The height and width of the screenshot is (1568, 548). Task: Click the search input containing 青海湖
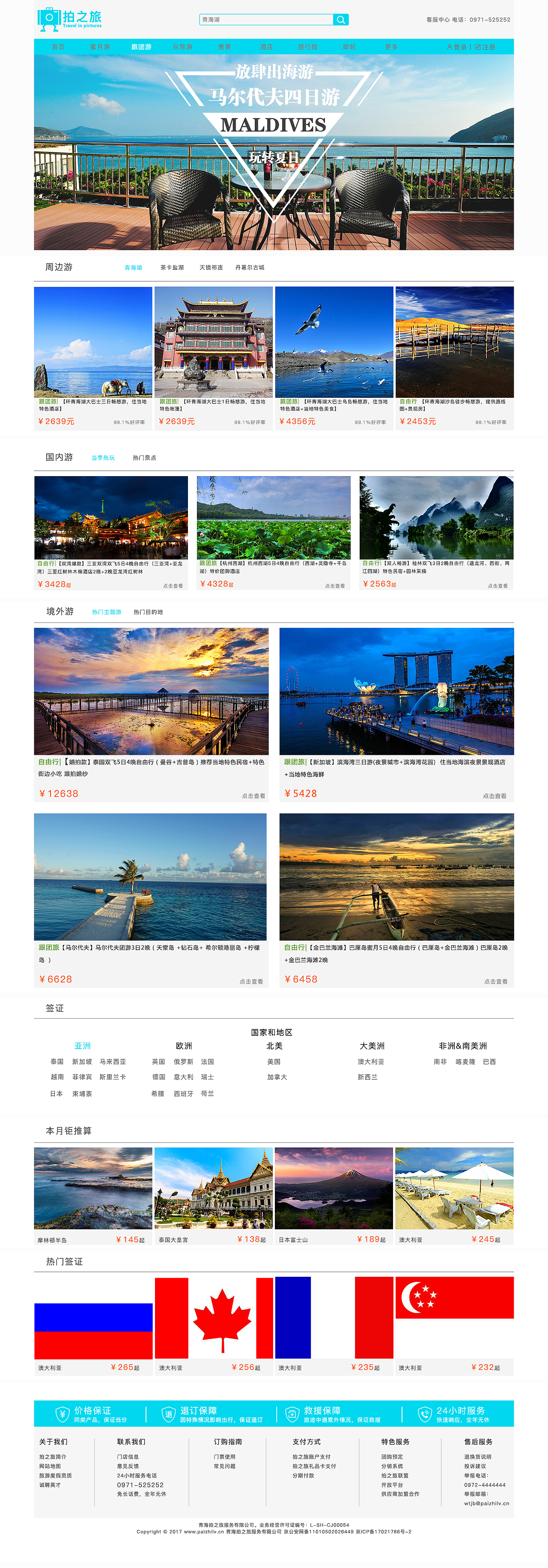point(262,19)
